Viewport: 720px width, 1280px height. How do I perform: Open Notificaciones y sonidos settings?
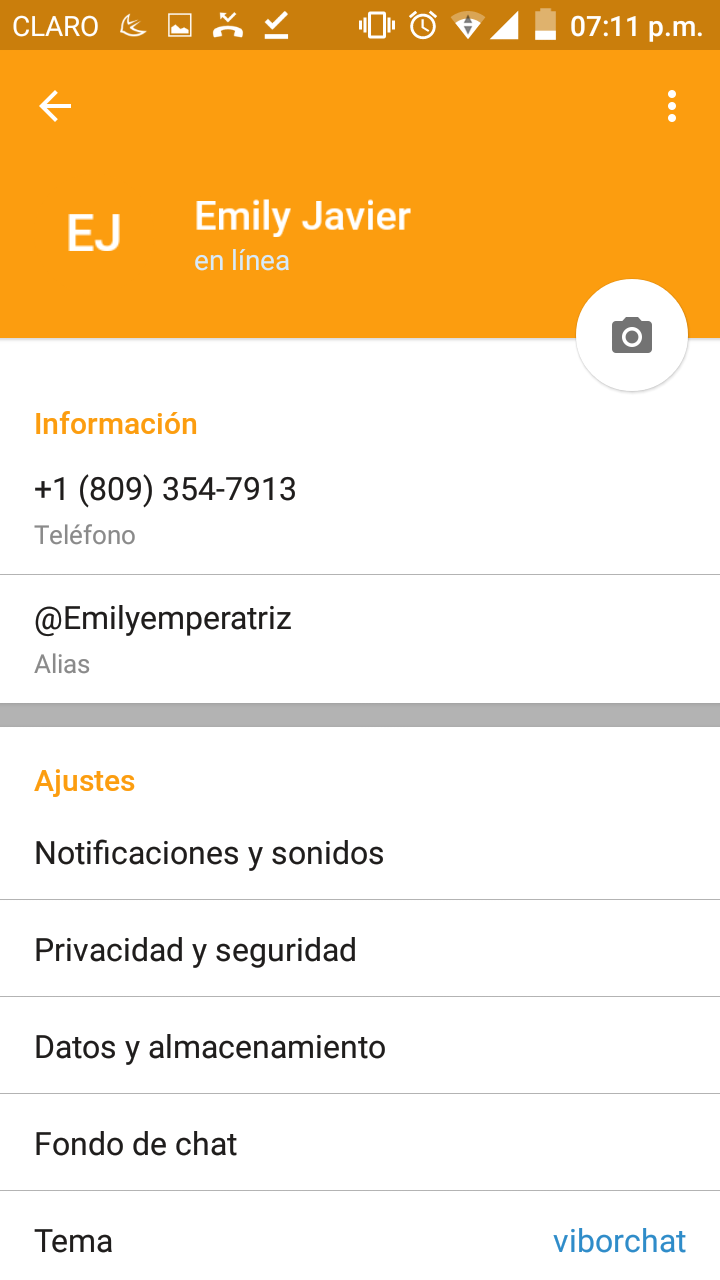[360, 853]
